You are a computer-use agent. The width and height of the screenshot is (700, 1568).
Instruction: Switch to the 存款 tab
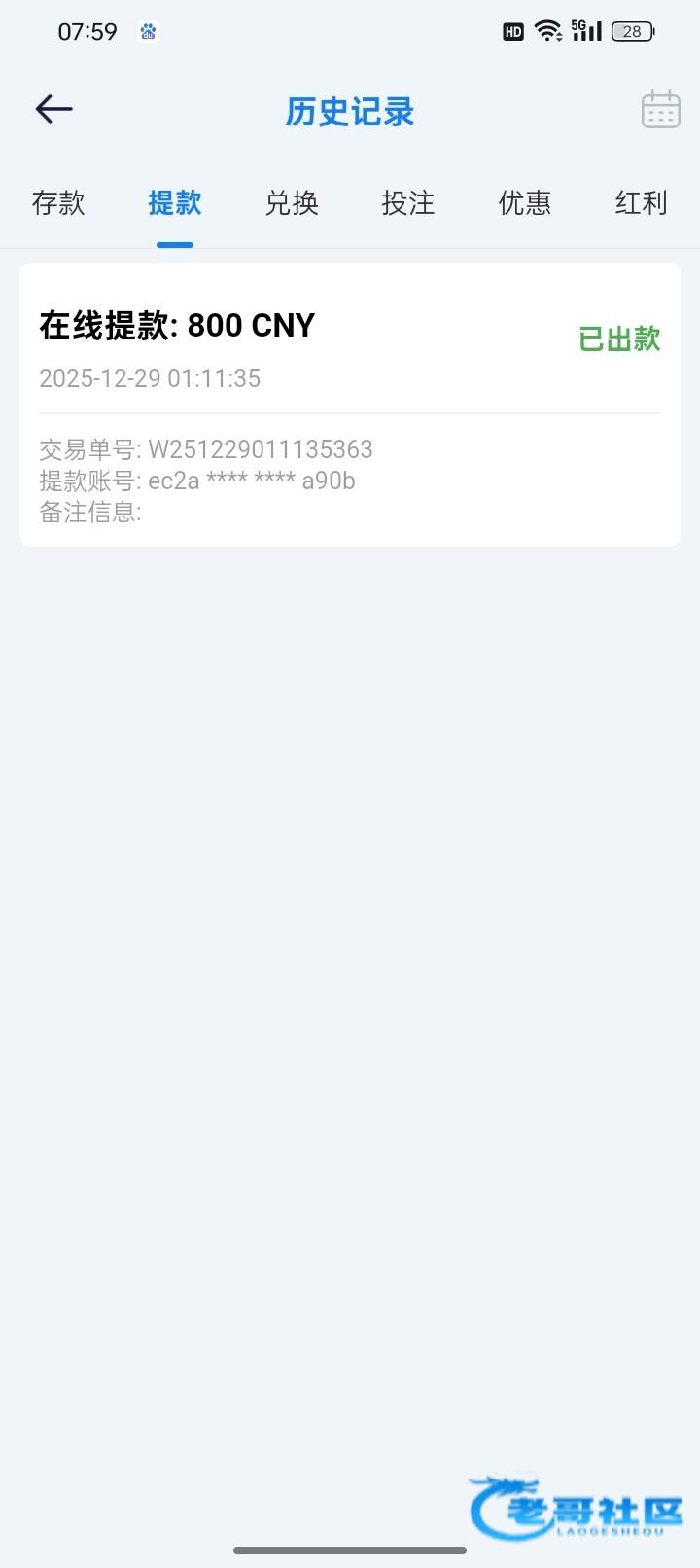click(58, 203)
